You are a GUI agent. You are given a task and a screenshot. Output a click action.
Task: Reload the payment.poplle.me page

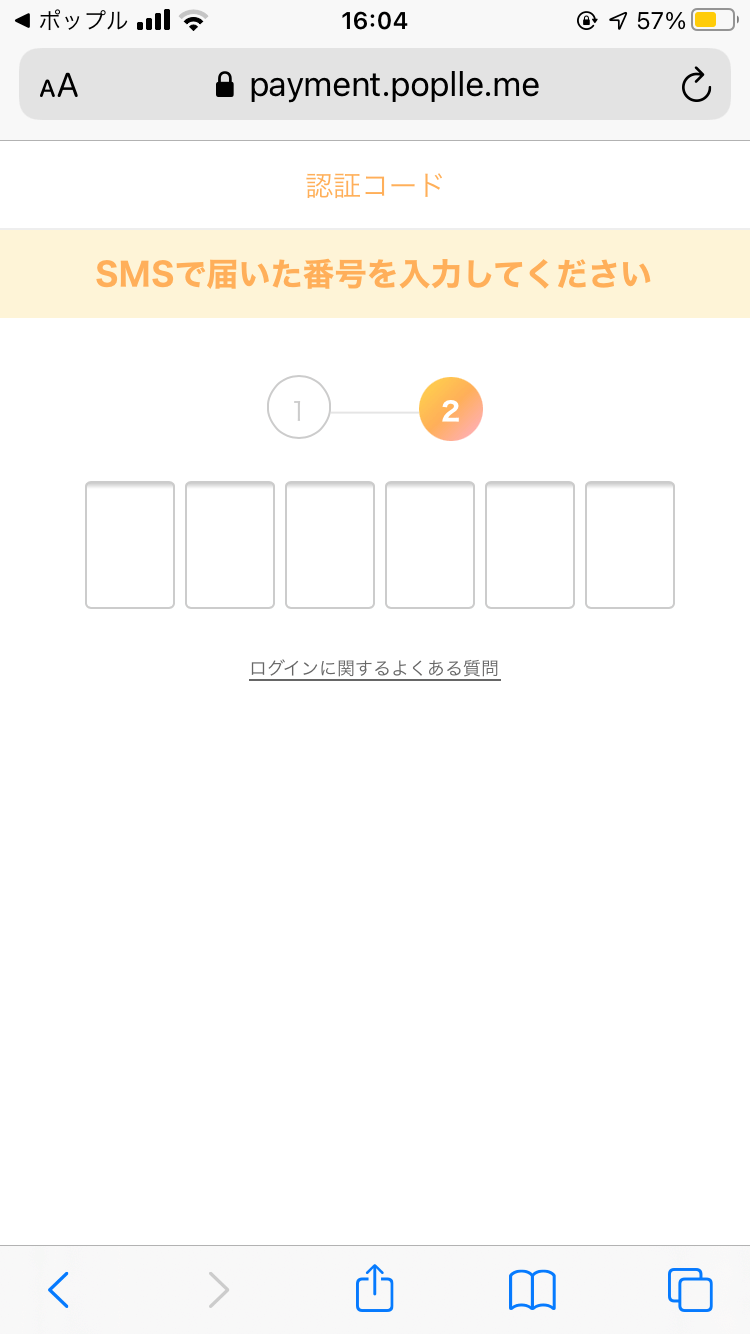tap(696, 86)
